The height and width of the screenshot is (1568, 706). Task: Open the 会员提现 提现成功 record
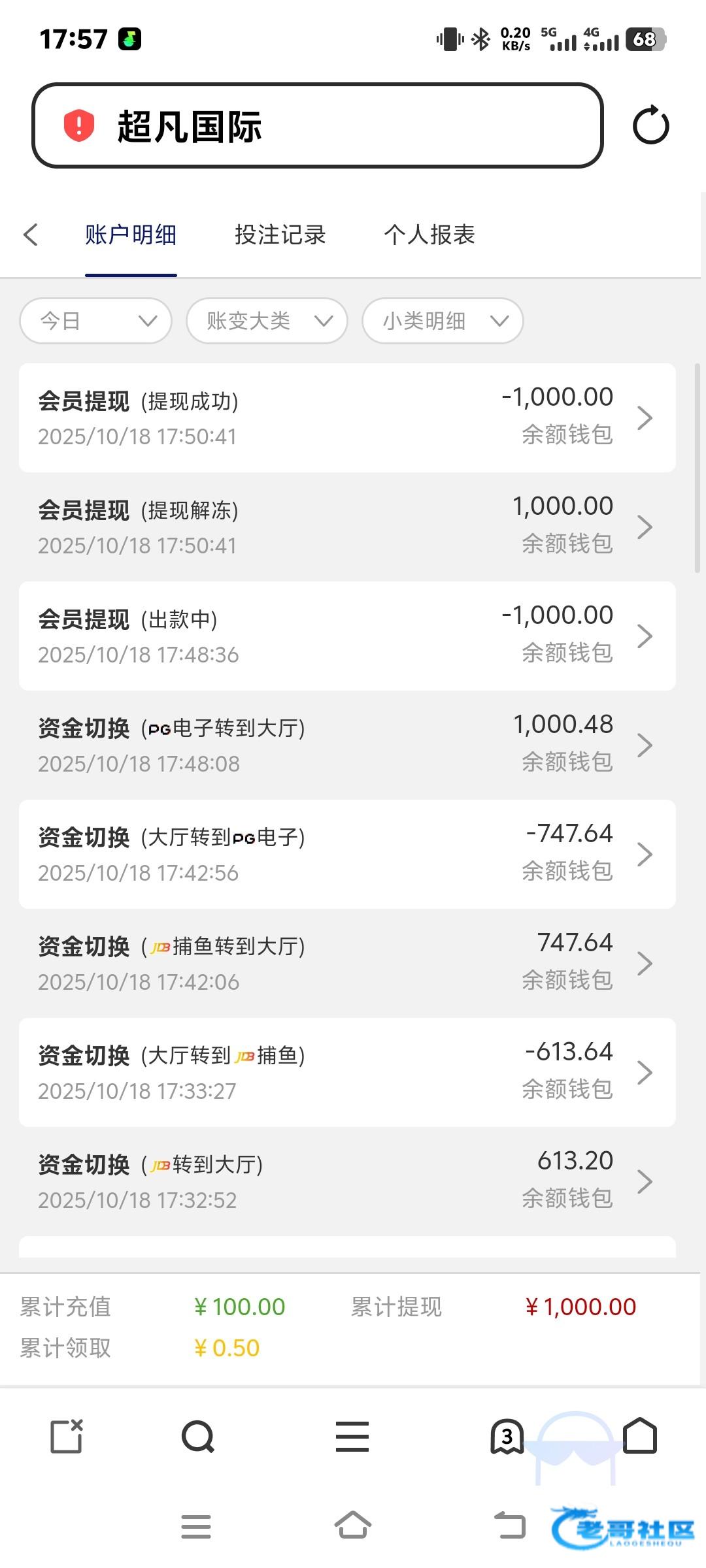(346, 417)
